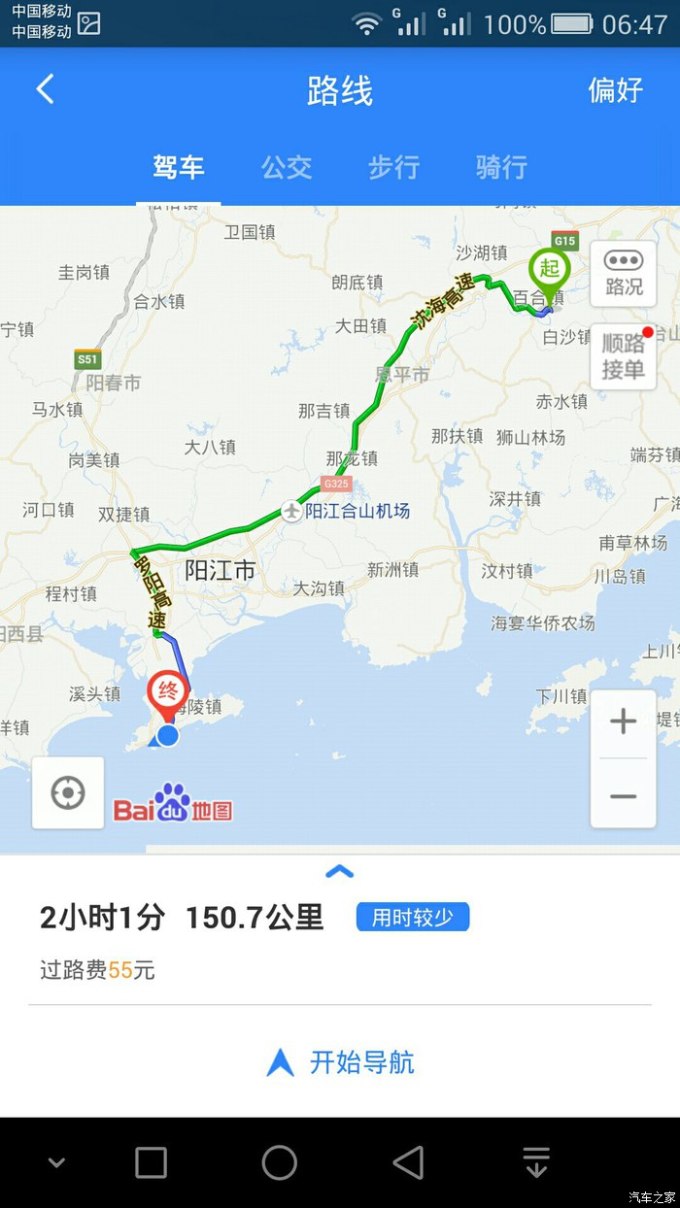Open the 偏好 route preferences

coord(615,90)
